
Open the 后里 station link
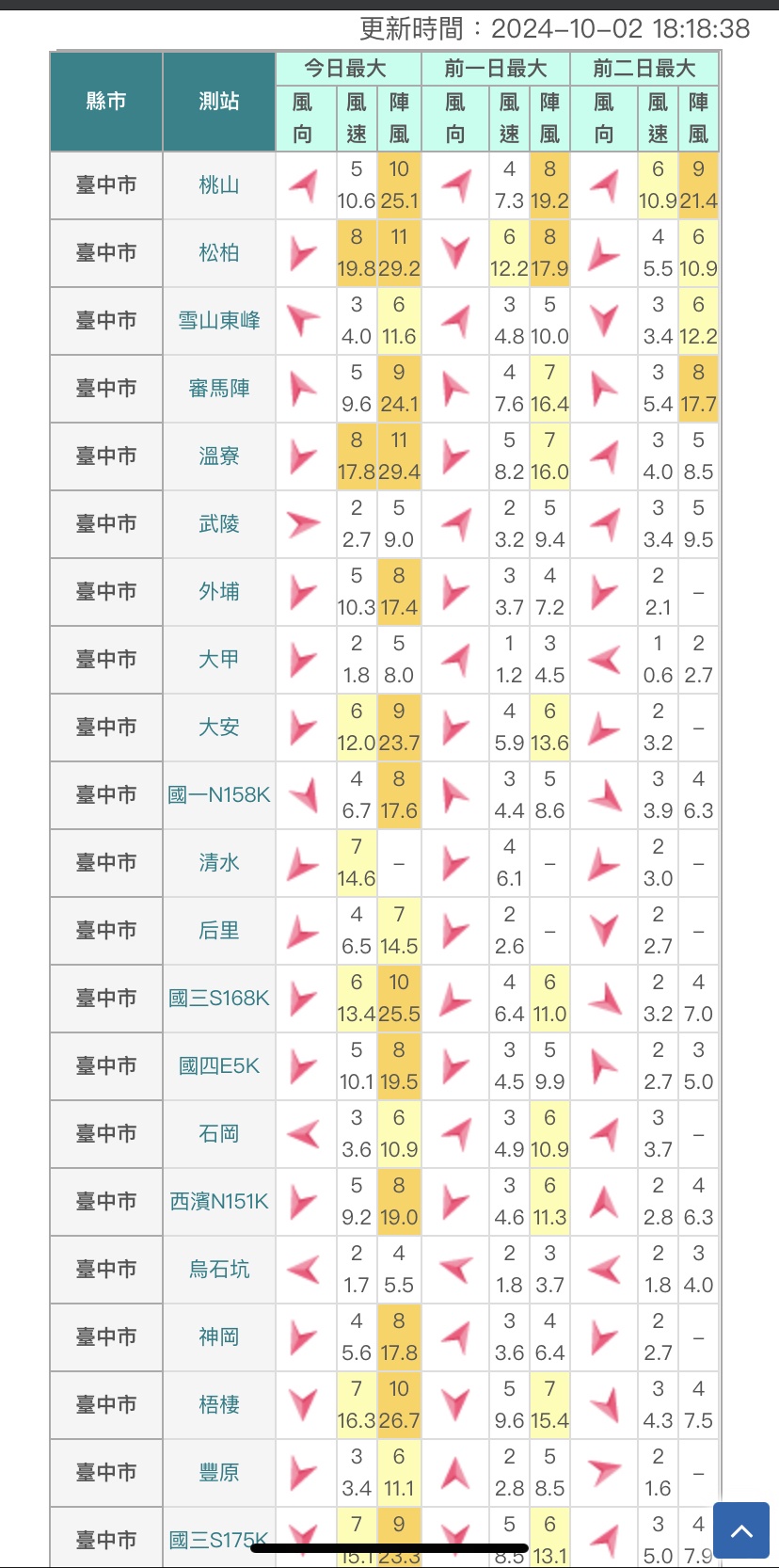(x=219, y=931)
